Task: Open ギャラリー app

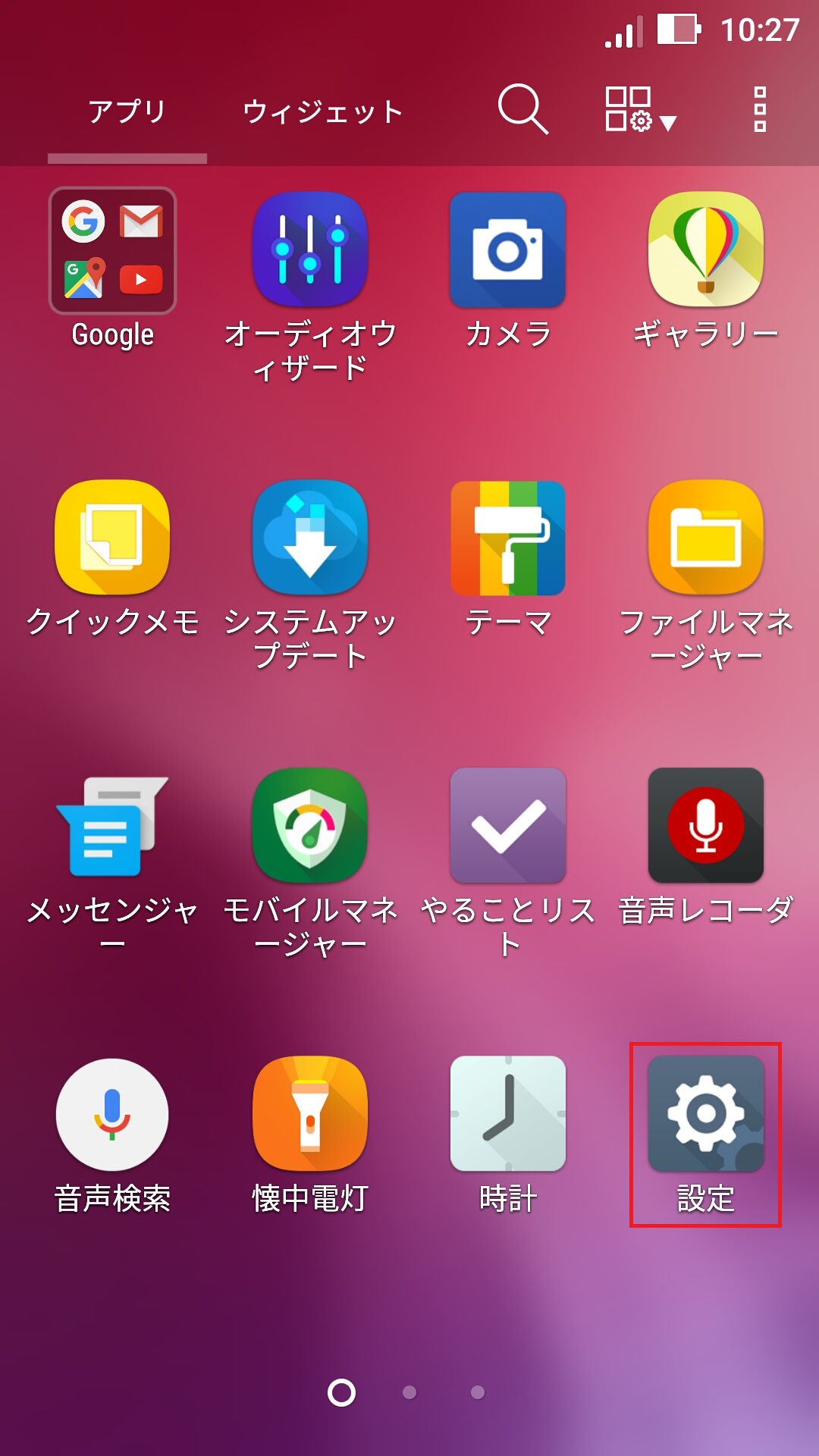Action: point(705,251)
